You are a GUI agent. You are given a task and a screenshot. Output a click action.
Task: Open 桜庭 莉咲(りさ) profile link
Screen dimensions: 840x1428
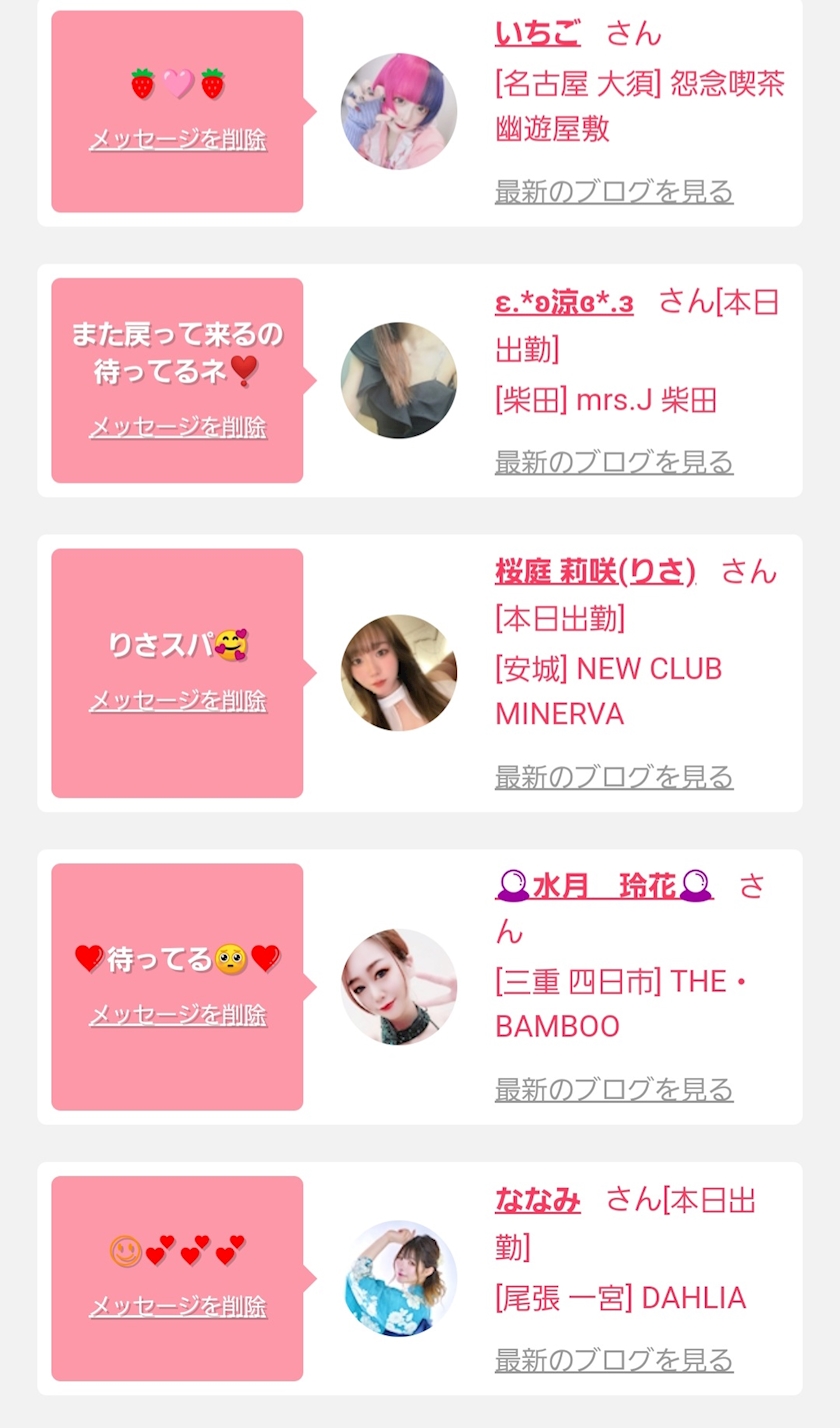click(x=595, y=571)
